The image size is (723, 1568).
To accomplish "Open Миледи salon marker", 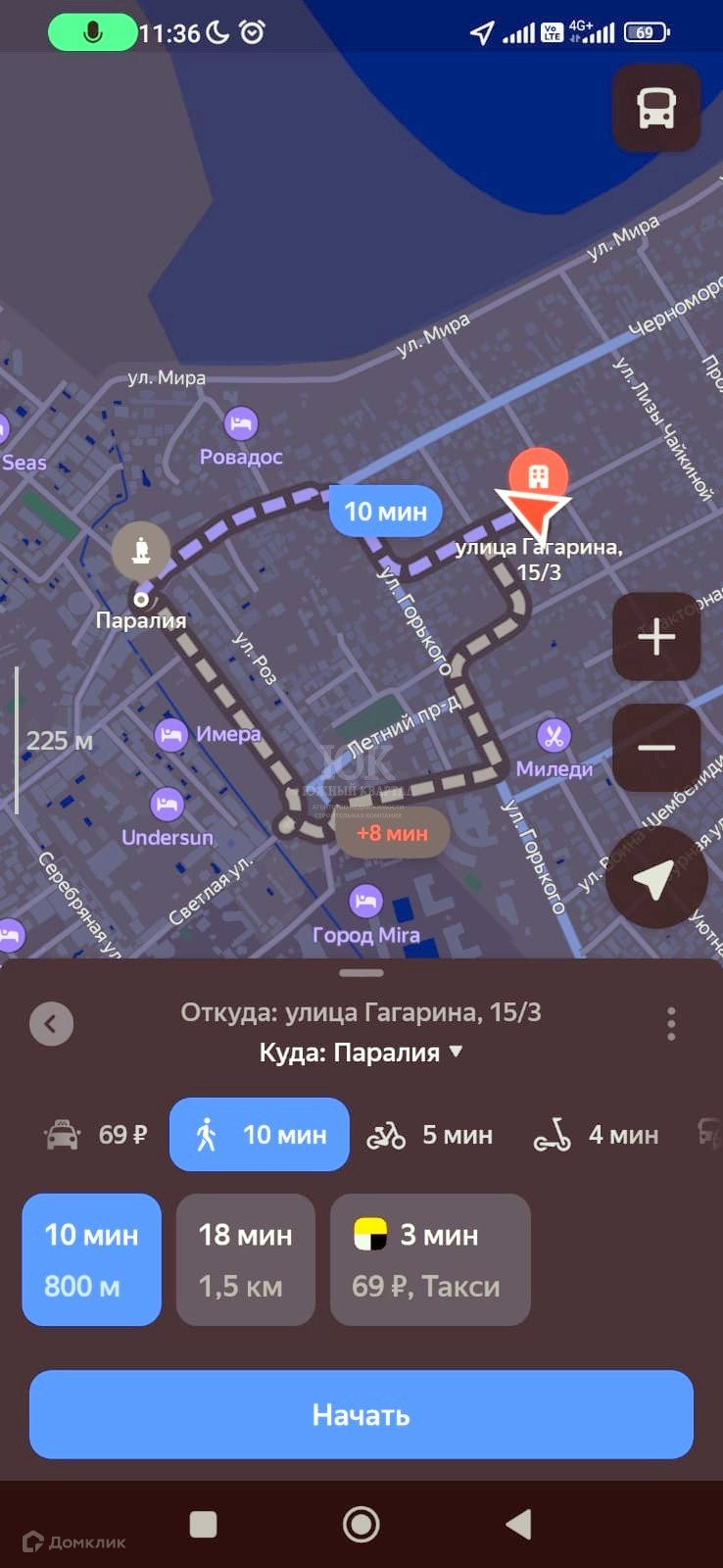I will (x=554, y=736).
